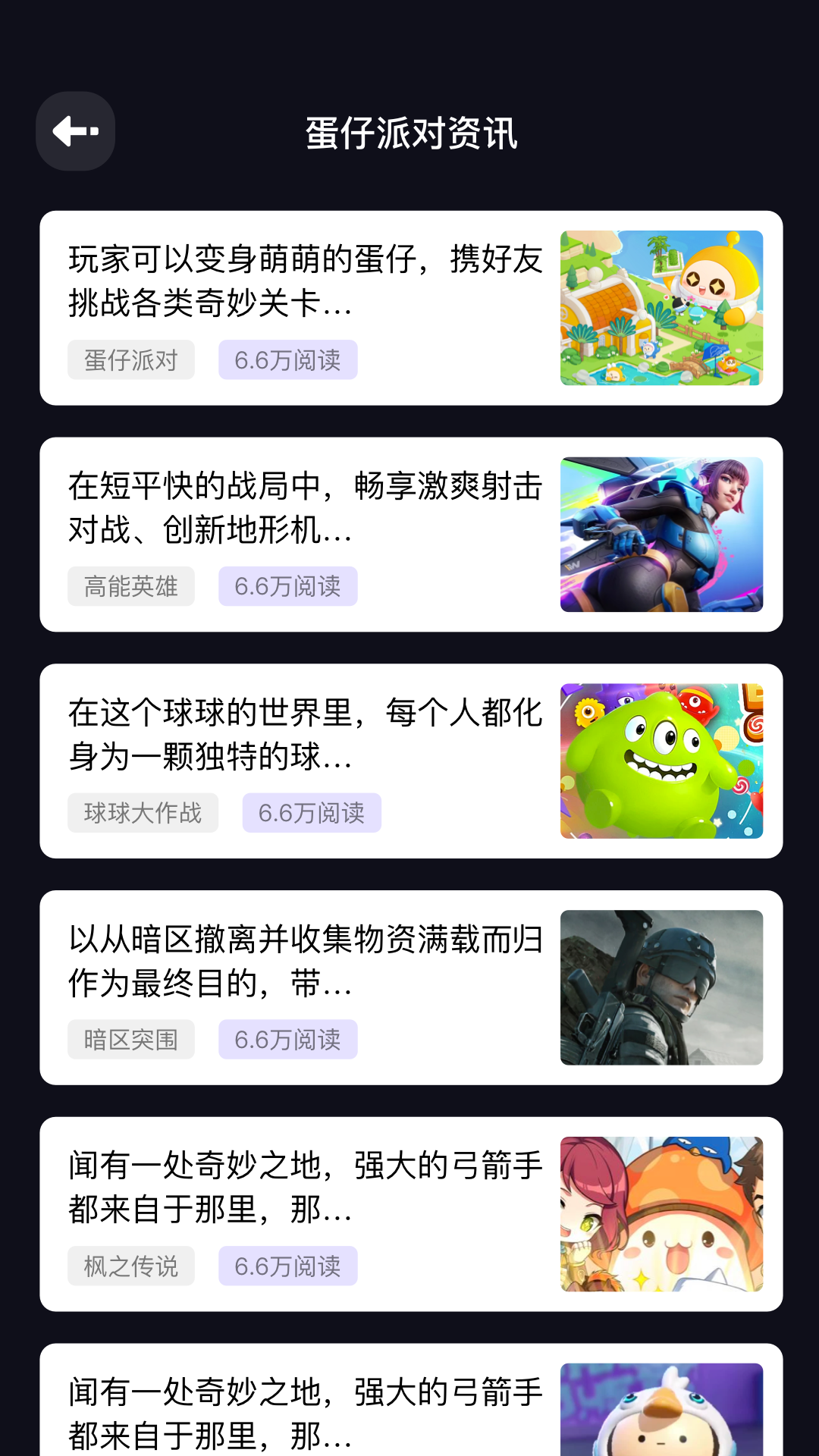Click the 6.6万阅读 badge on the 暗区突围 article
This screenshot has width=819, height=1456.
click(287, 1040)
